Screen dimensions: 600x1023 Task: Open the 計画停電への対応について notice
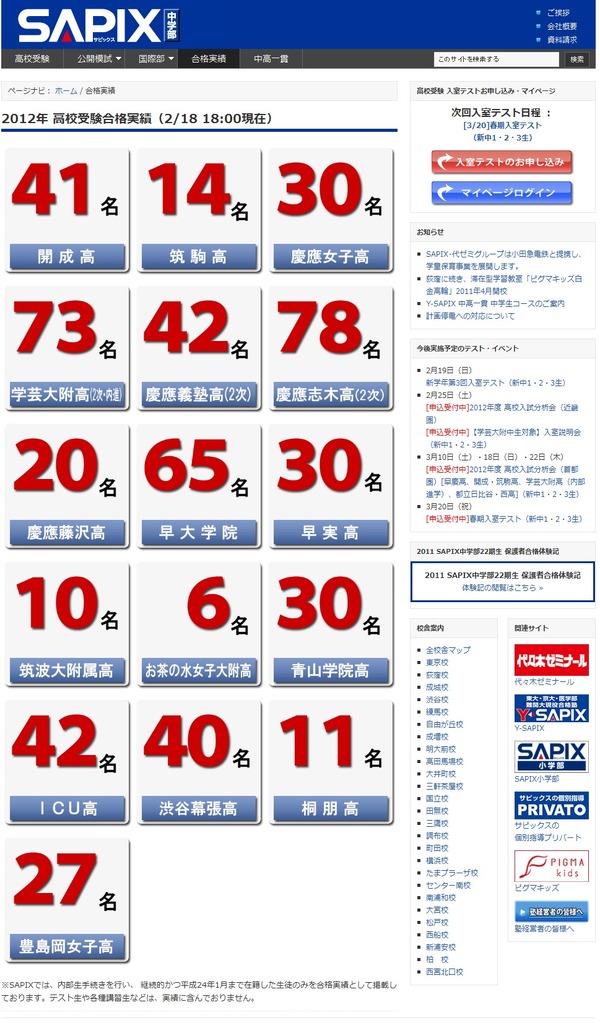[x=470, y=315]
